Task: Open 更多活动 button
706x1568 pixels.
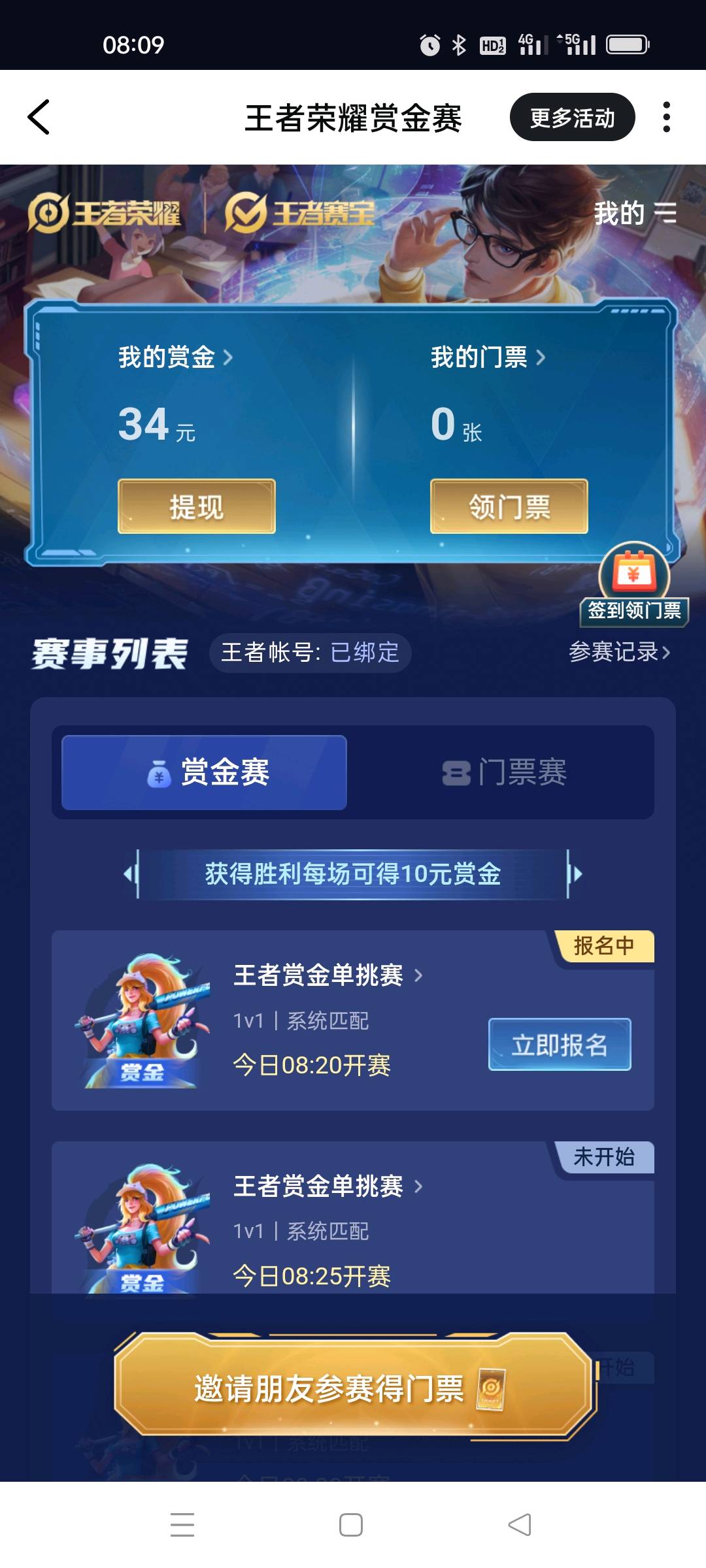Action: tap(572, 118)
